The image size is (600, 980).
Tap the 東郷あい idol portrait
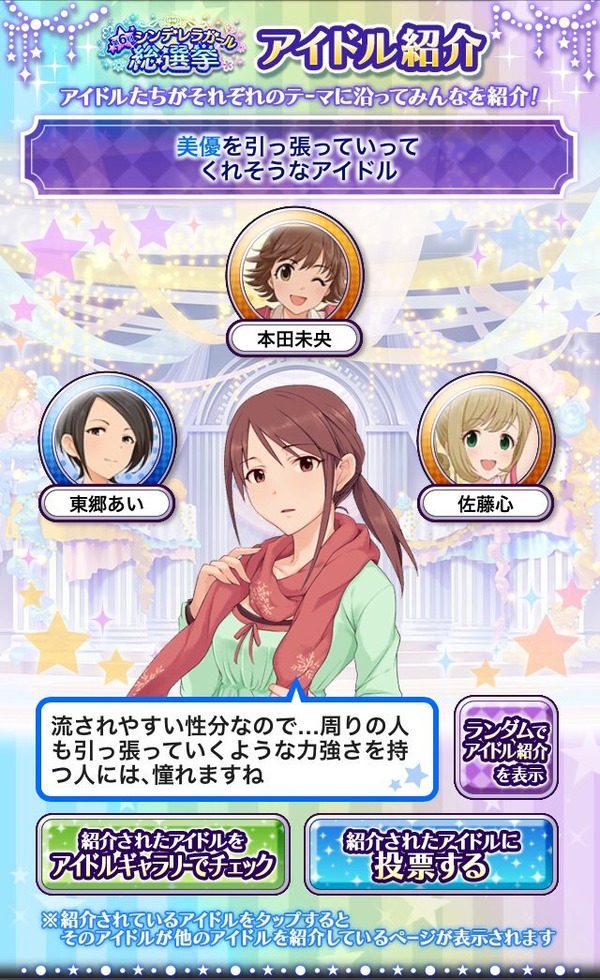106,445
